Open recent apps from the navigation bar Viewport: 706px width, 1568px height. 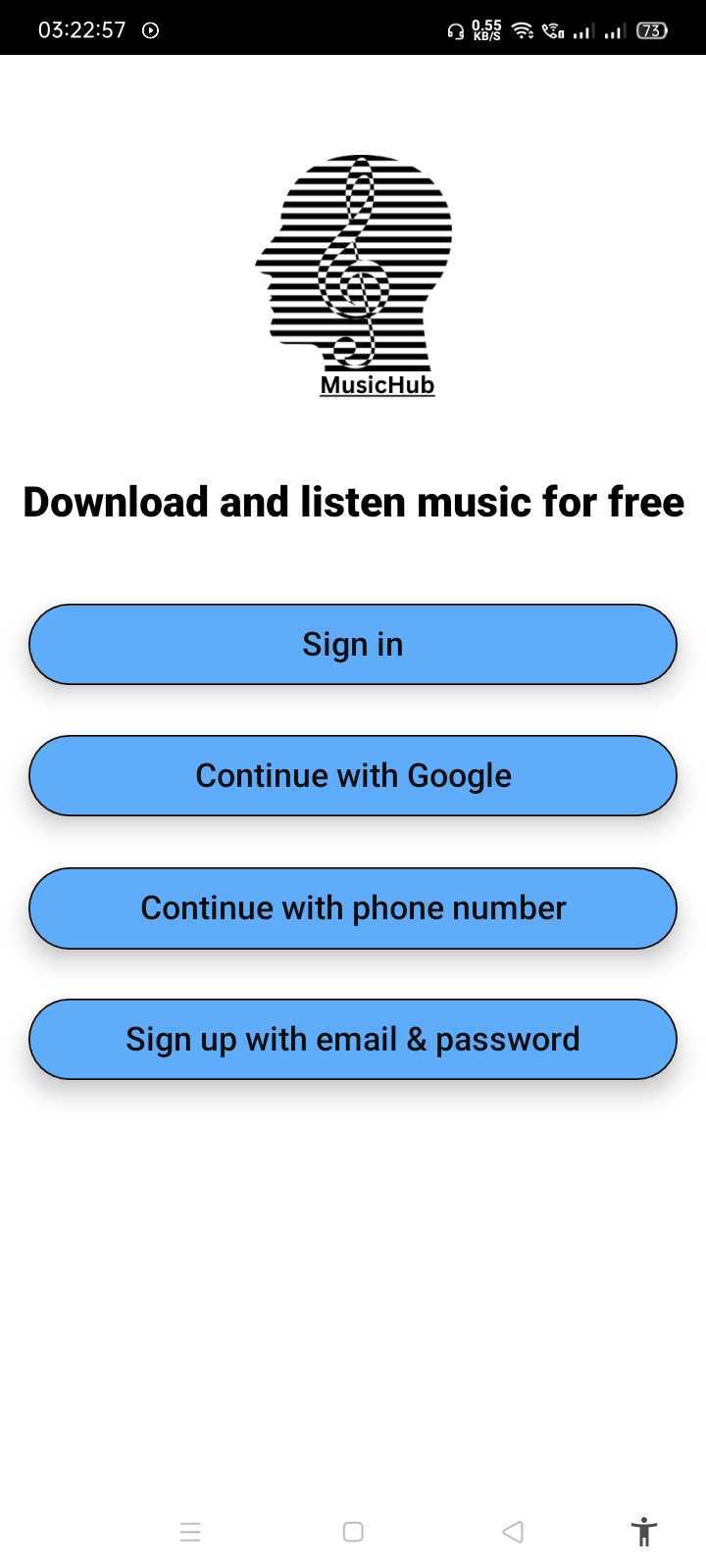coord(190,1532)
